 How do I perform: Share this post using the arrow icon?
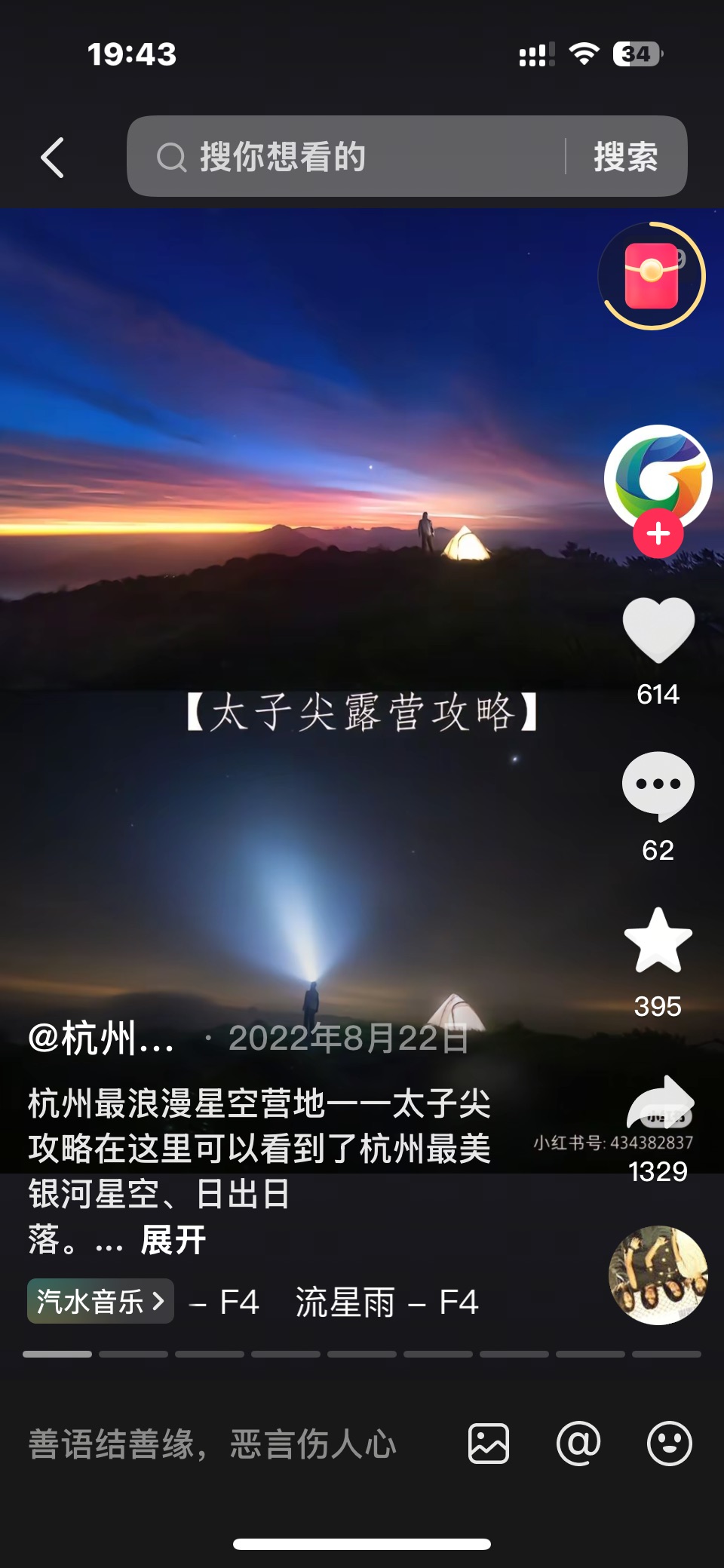[659, 1103]
